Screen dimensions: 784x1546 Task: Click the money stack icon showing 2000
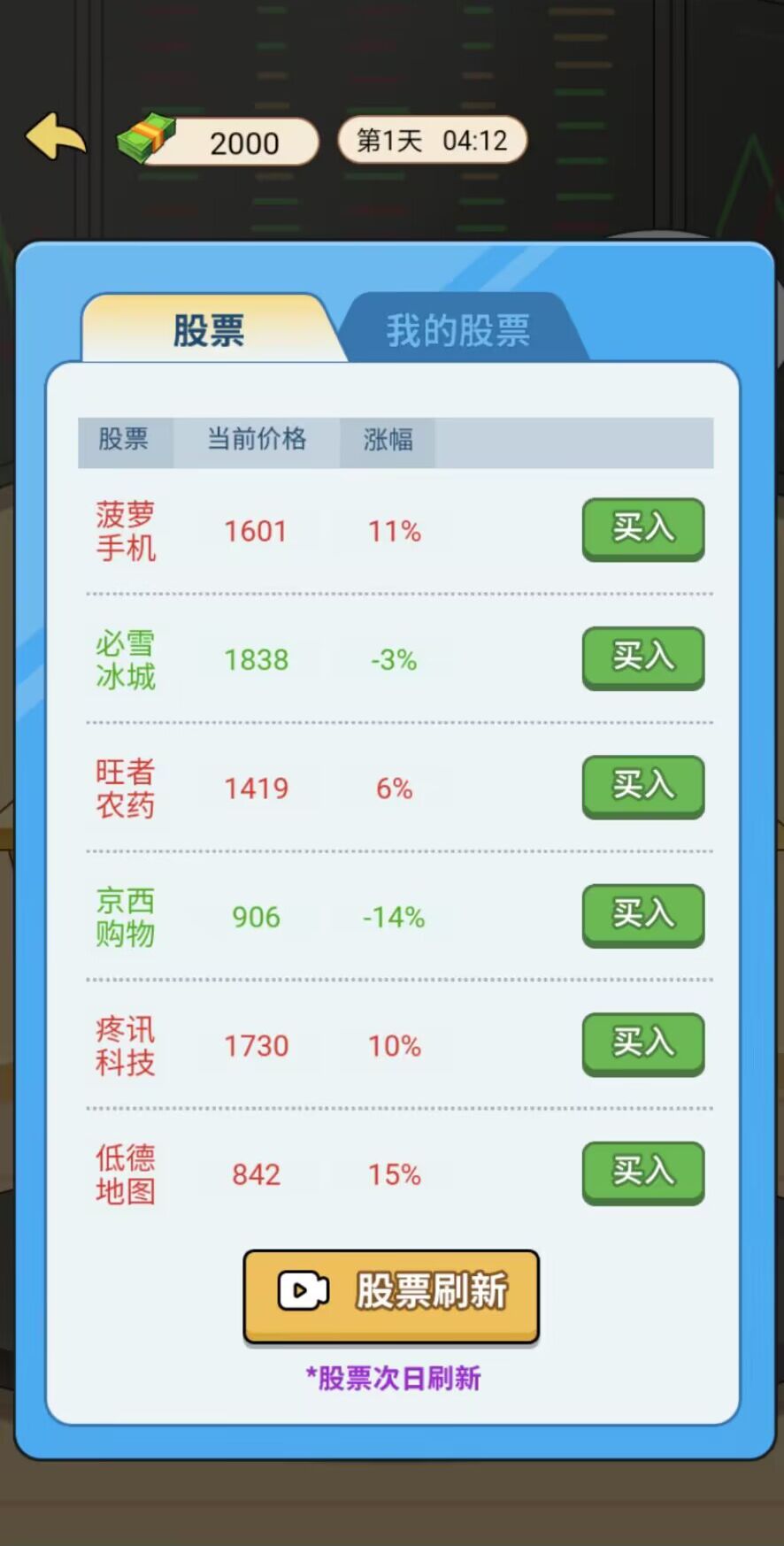(147, 140)
